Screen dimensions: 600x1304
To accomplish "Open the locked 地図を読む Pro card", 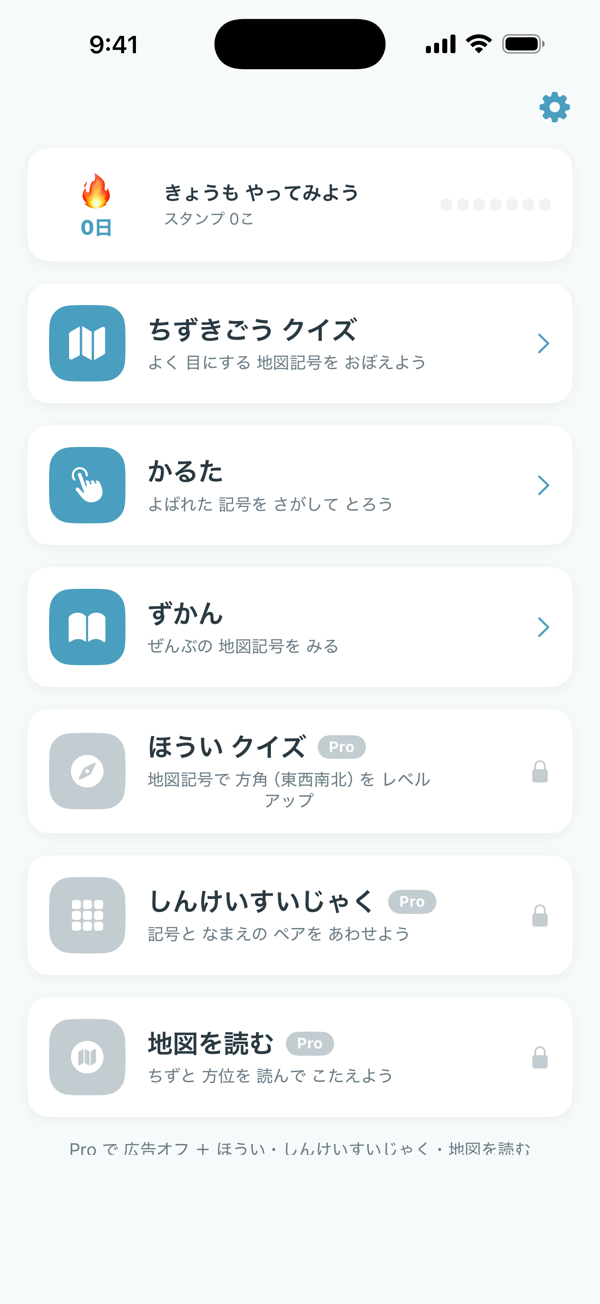I will (x=300, y=1057).
